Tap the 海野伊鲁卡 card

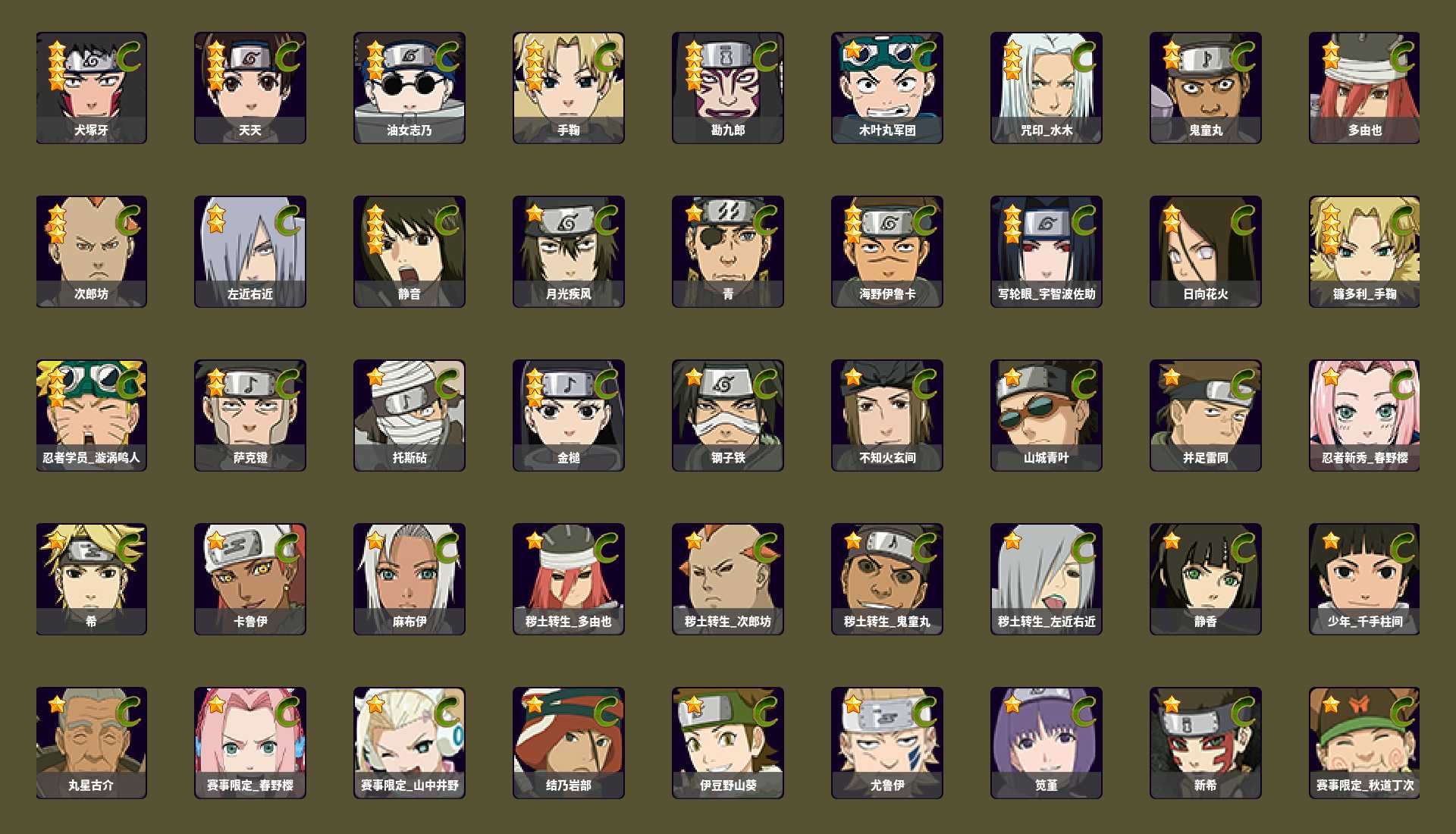click(x=887, y=252)
